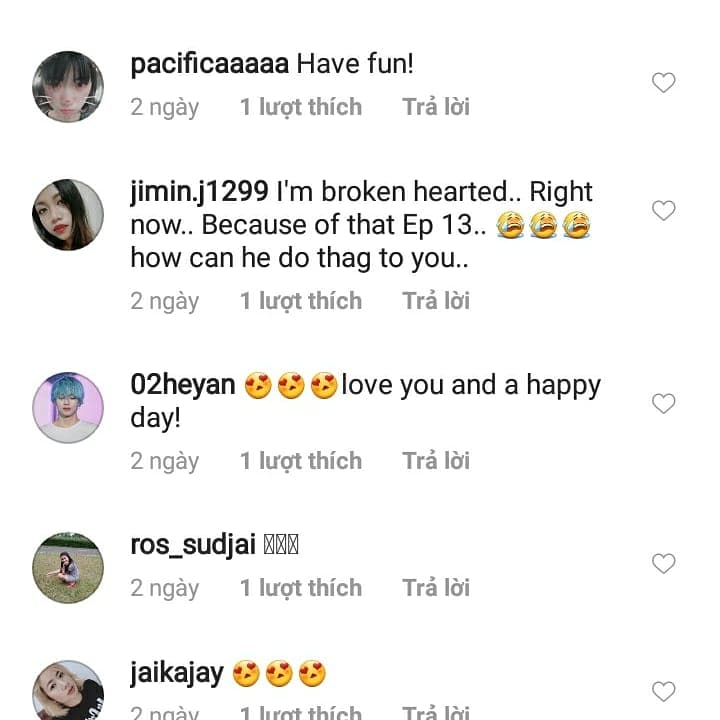Image resolution: width=720 pixels, height=720 pixels.
Task: View jaikajay's profile avatar
Action: coord(68,692)
